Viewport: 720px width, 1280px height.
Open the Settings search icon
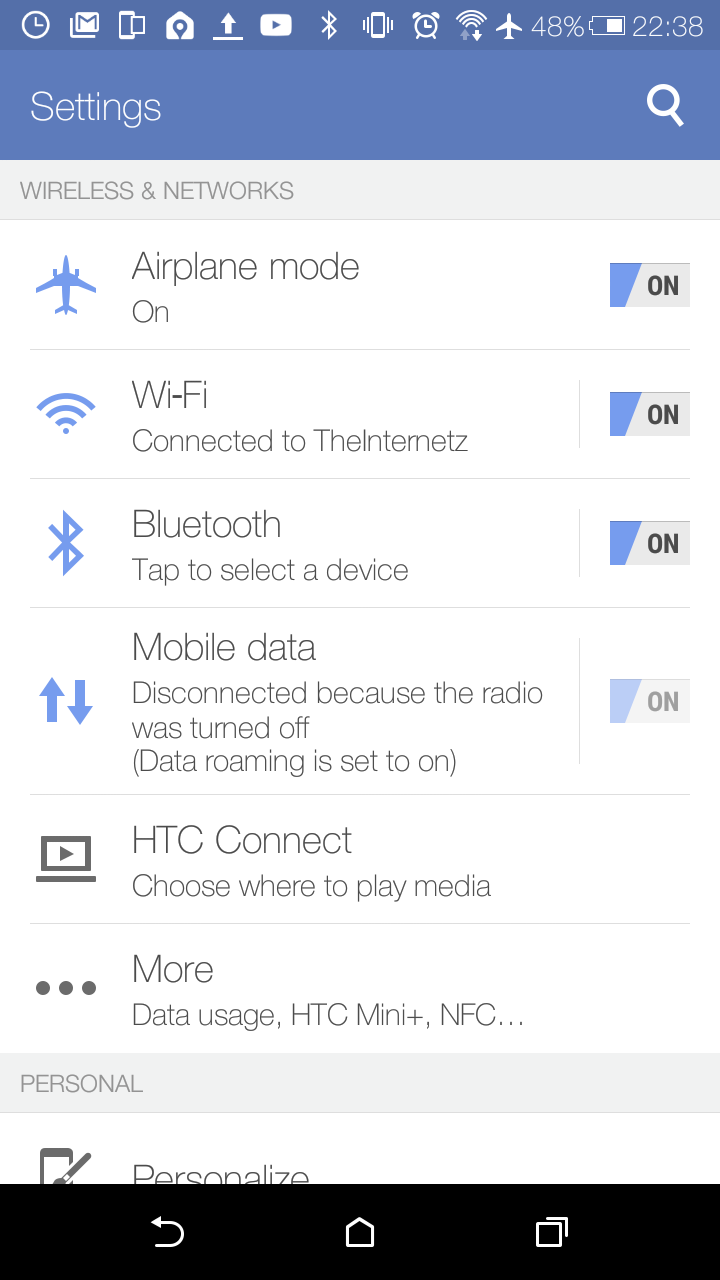665,105
